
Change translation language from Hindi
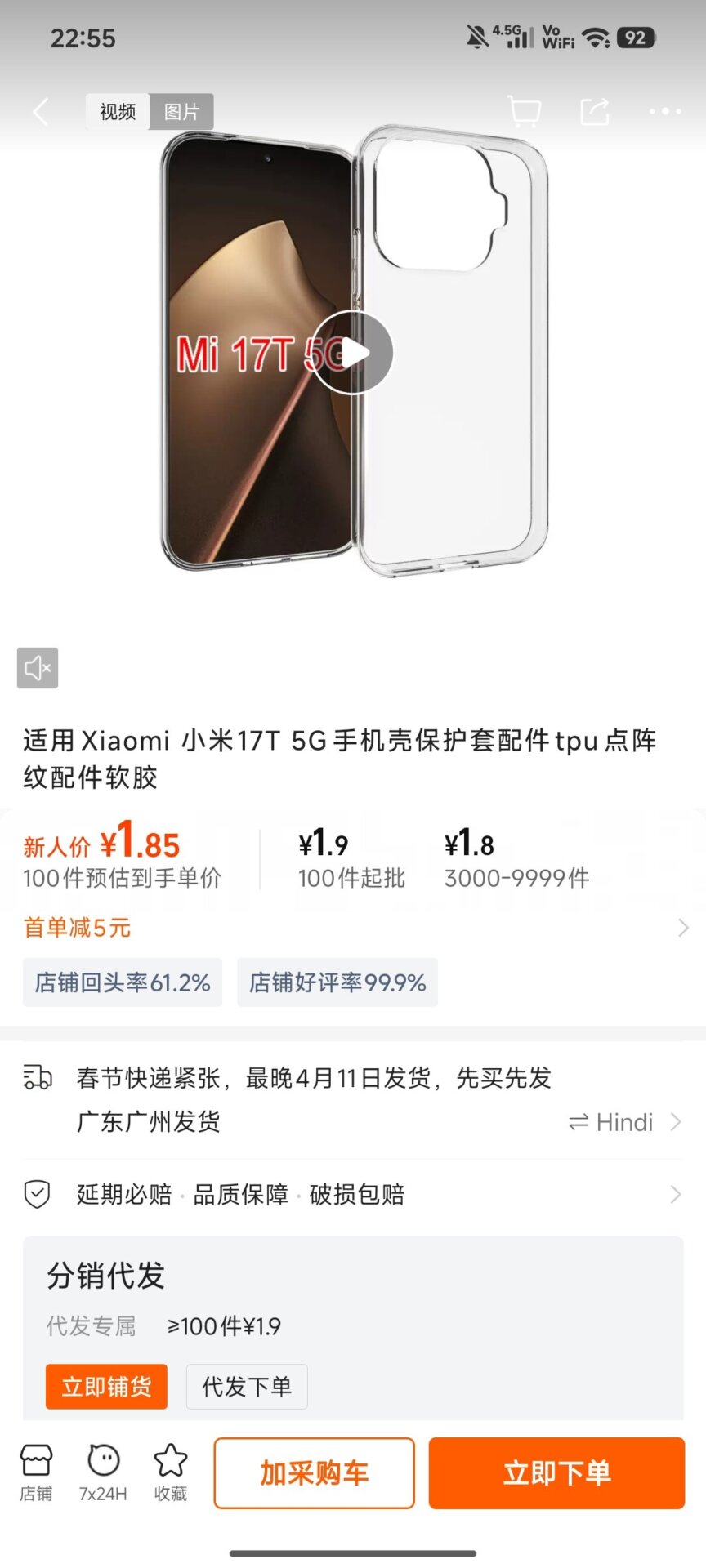click(625, 1122)
